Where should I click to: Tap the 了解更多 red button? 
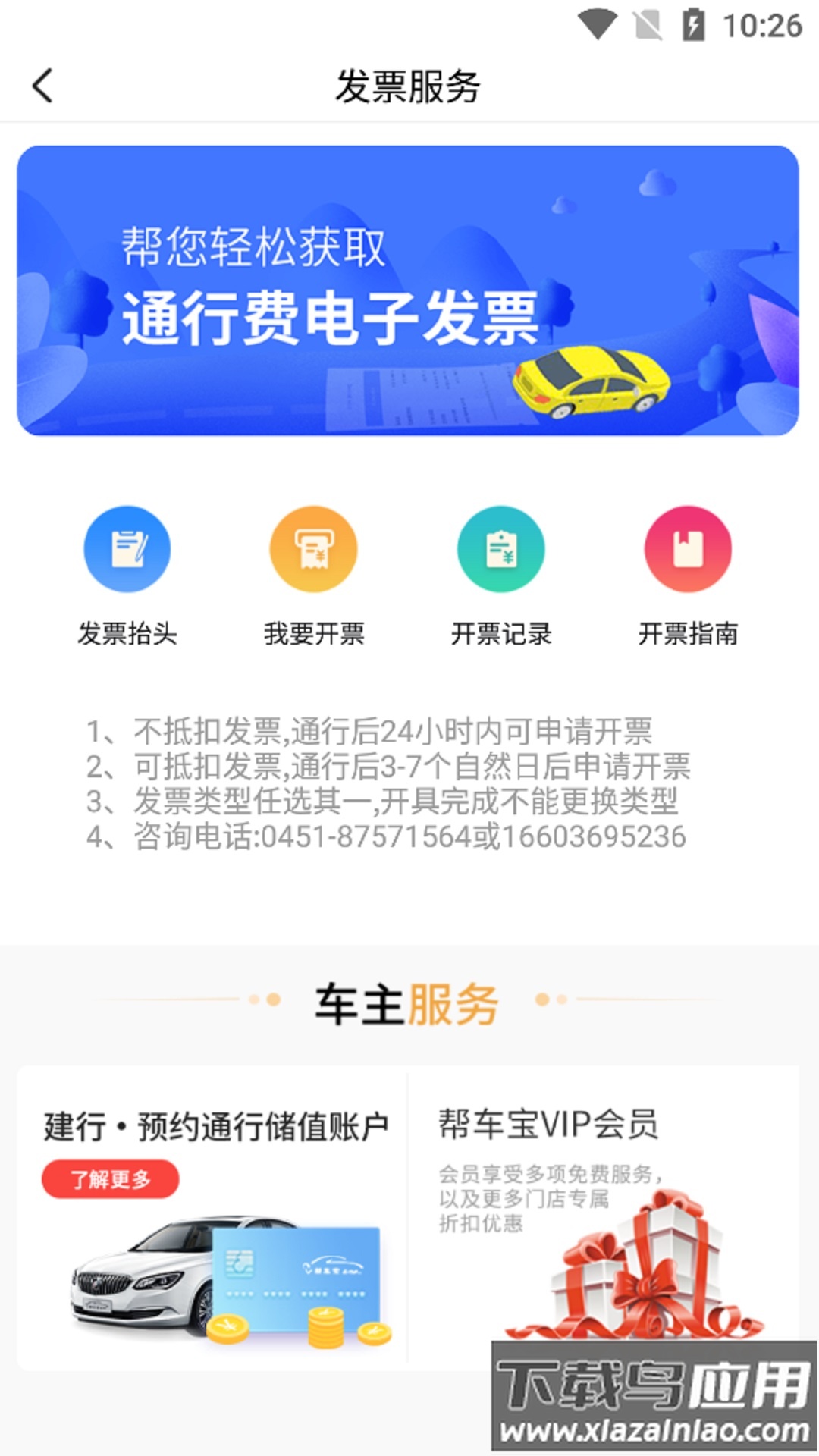coord(112,1178)
